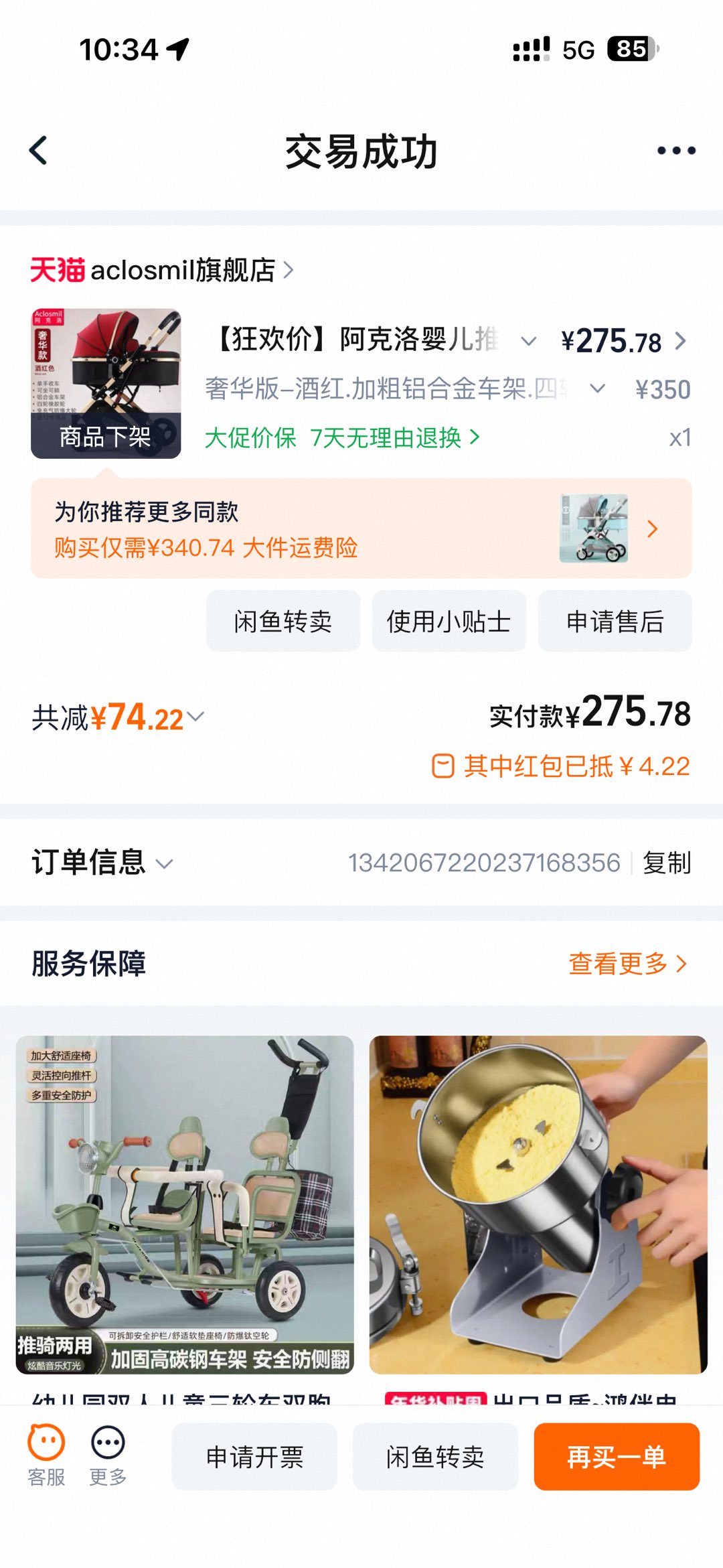Copy the order number with 复制

667,863
